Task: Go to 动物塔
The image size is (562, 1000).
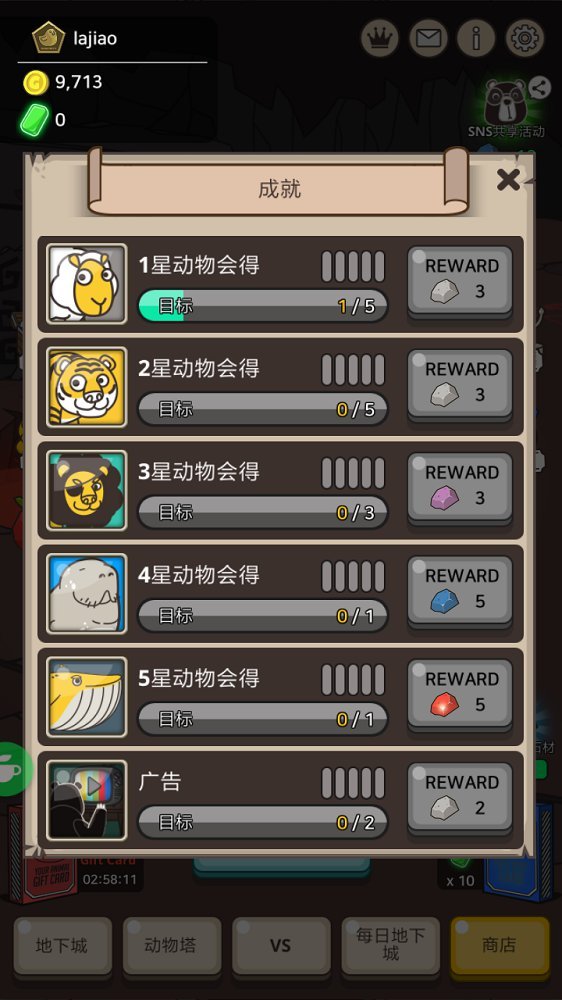Action: click(x=172, y=946)
